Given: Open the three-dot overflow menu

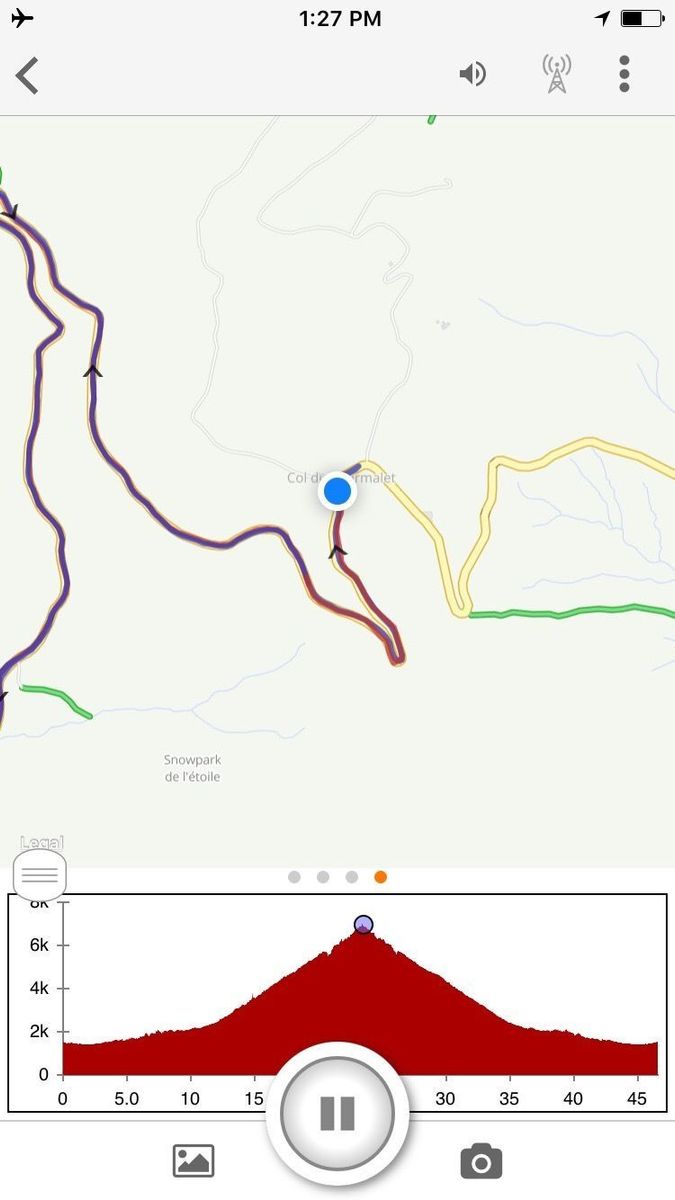Looking at the screenshot, I should click(x=624, y=74).
